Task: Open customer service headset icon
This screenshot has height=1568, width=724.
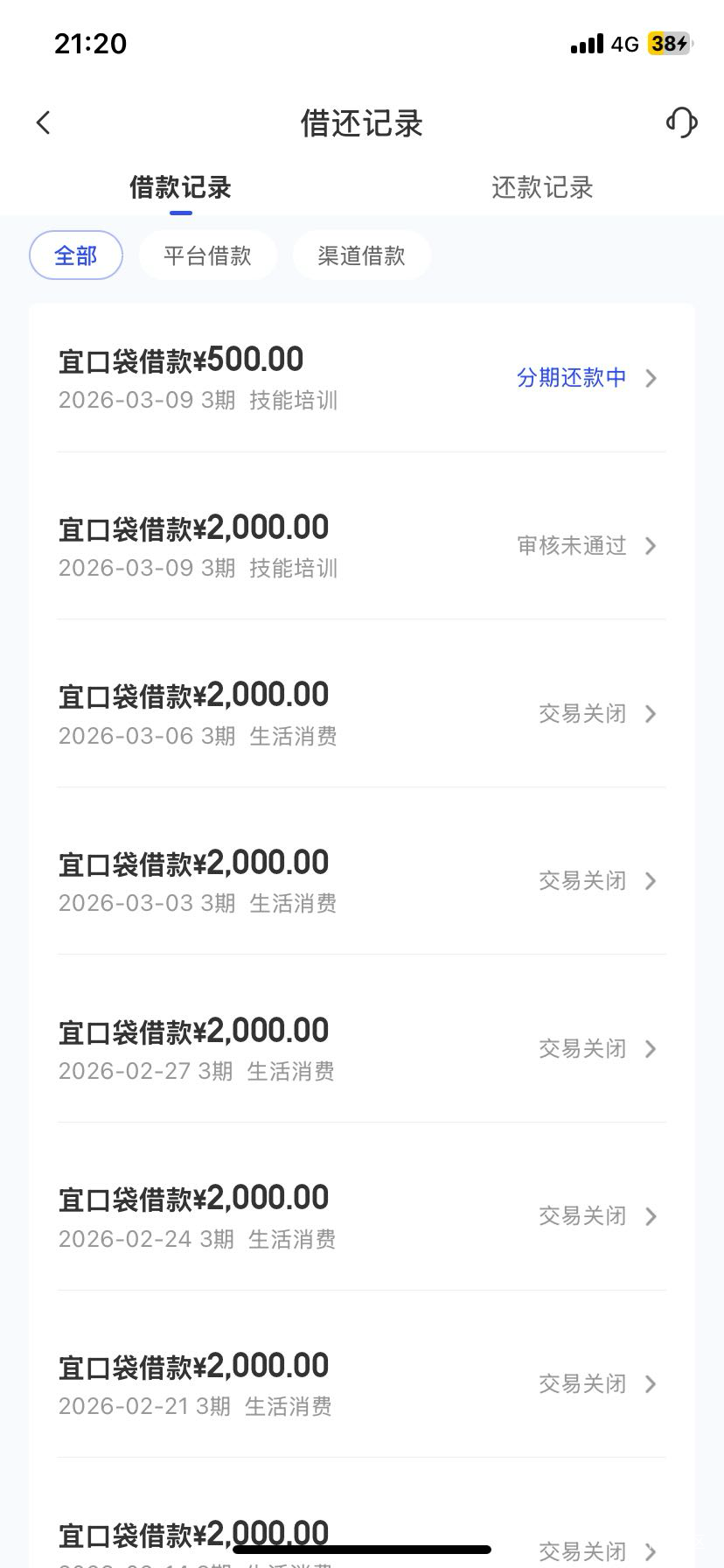Action: click(x=681, y=122)
